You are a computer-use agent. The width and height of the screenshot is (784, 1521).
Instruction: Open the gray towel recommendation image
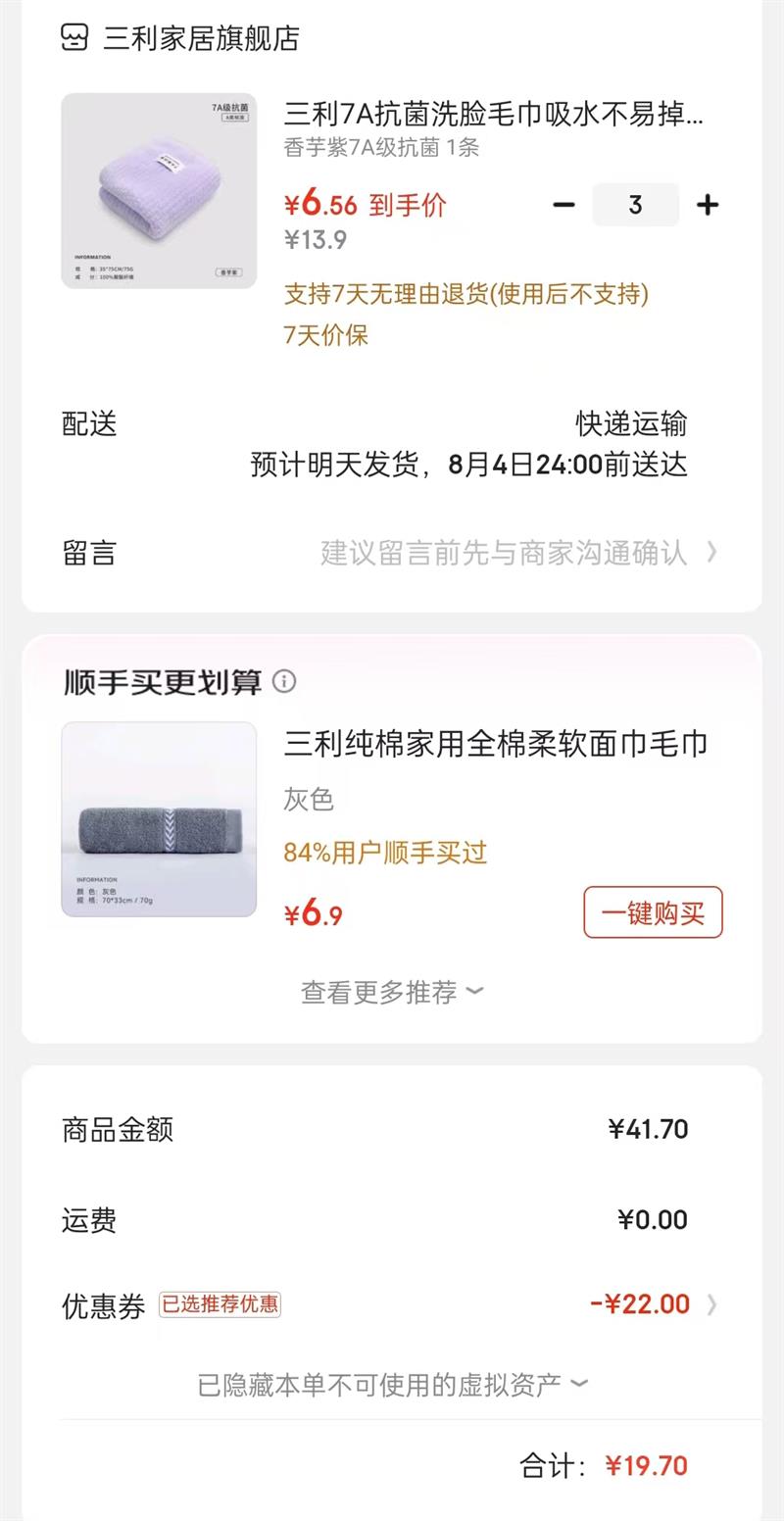[x=159, y=819]
